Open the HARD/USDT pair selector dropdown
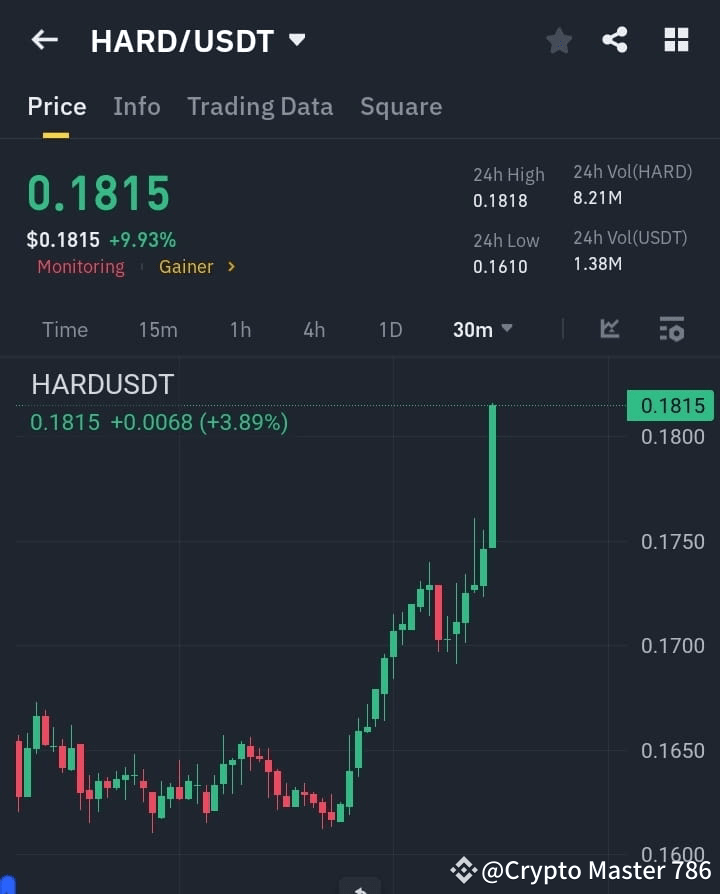This screenshot has width=720, height=894. (x=296, y=40)
